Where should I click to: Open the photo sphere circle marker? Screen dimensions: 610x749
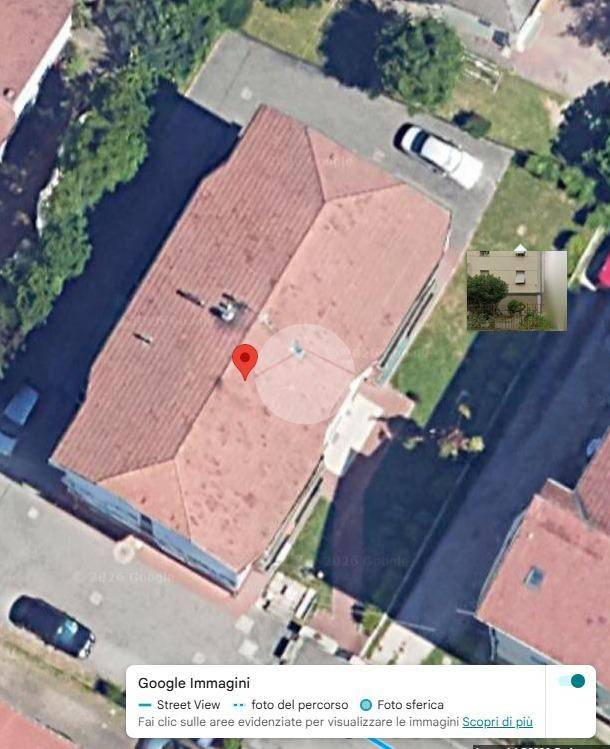click(x=297, y=349)
